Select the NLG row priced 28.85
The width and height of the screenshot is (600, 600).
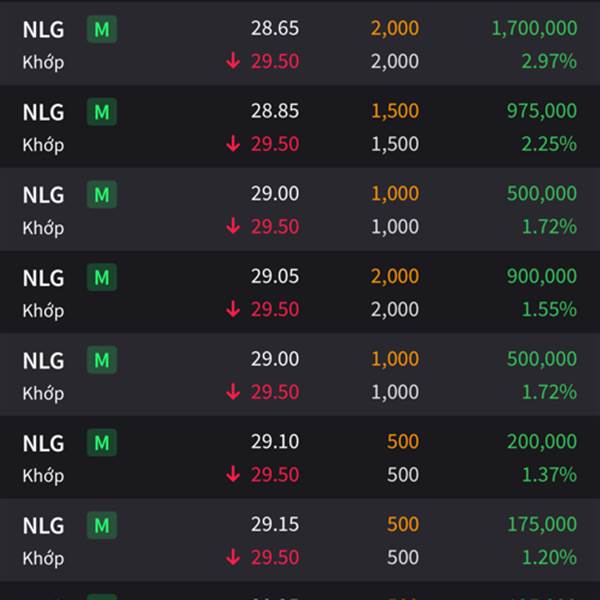coord(300,127)
